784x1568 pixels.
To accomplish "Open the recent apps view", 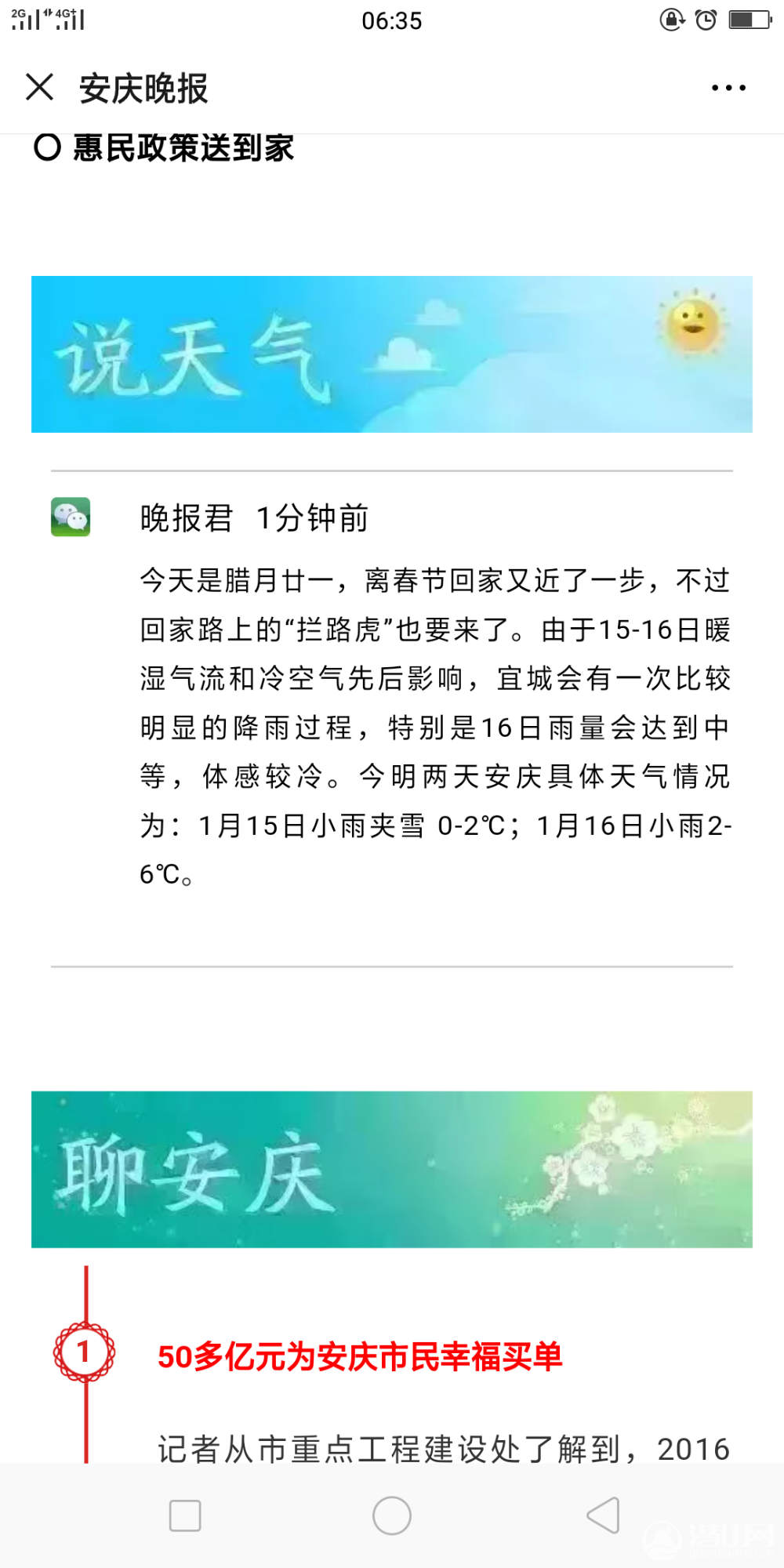I will pyautogui.click(x=185, y=1515).
